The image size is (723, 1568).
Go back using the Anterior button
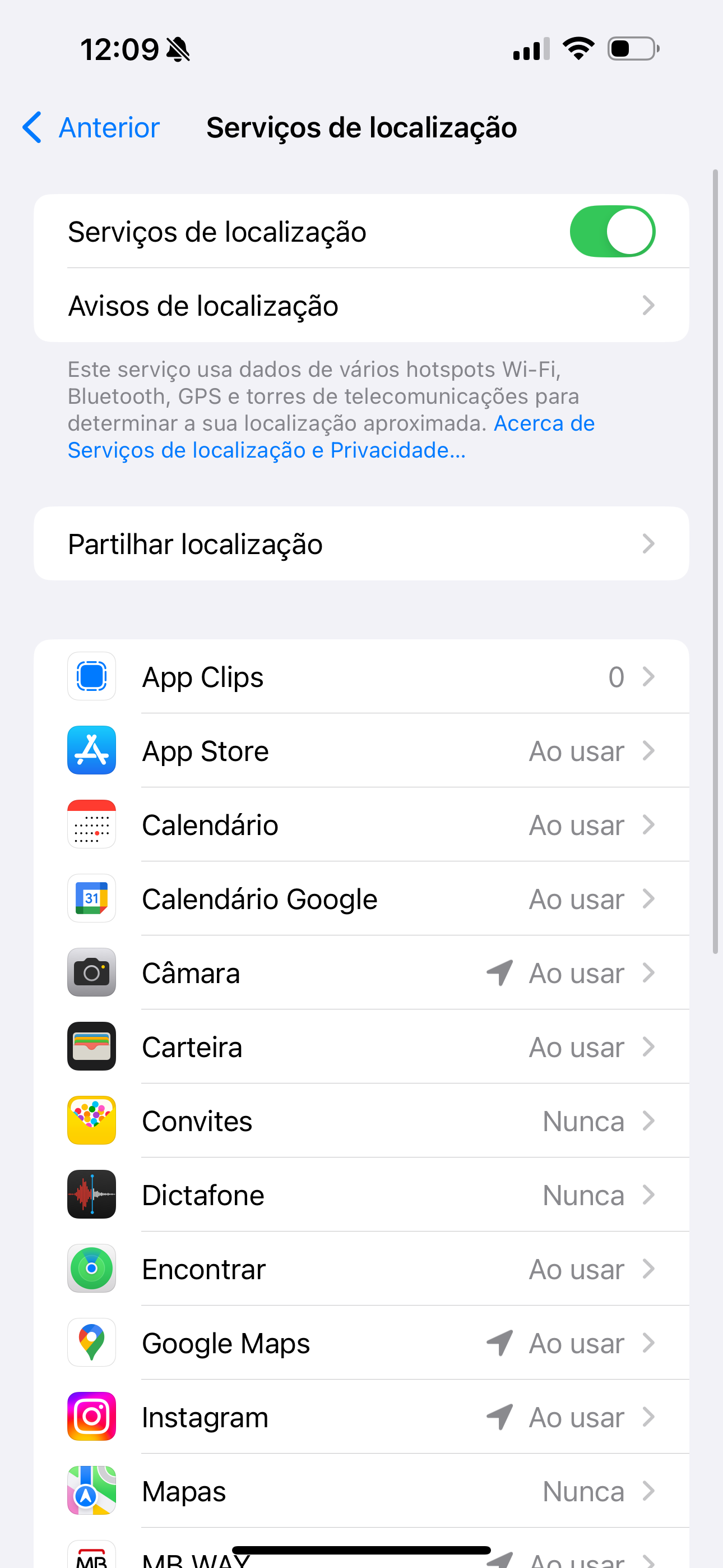click(91, 128)
